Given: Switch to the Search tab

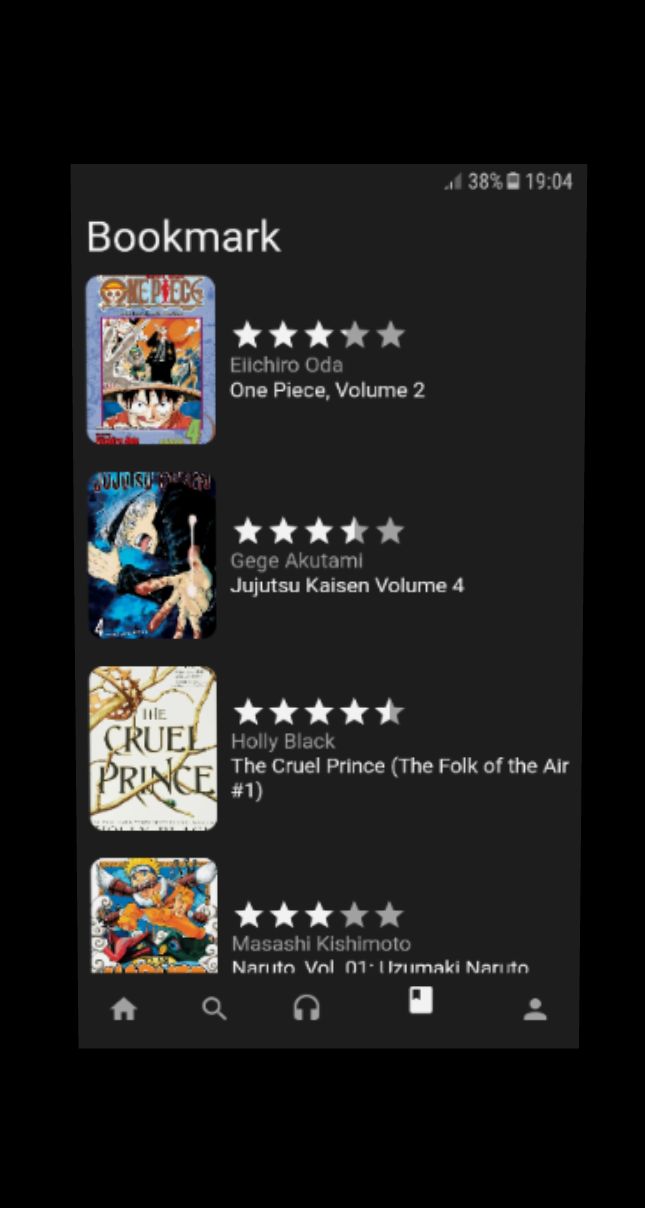Looking at the screenshot, I should point(214,1009).
